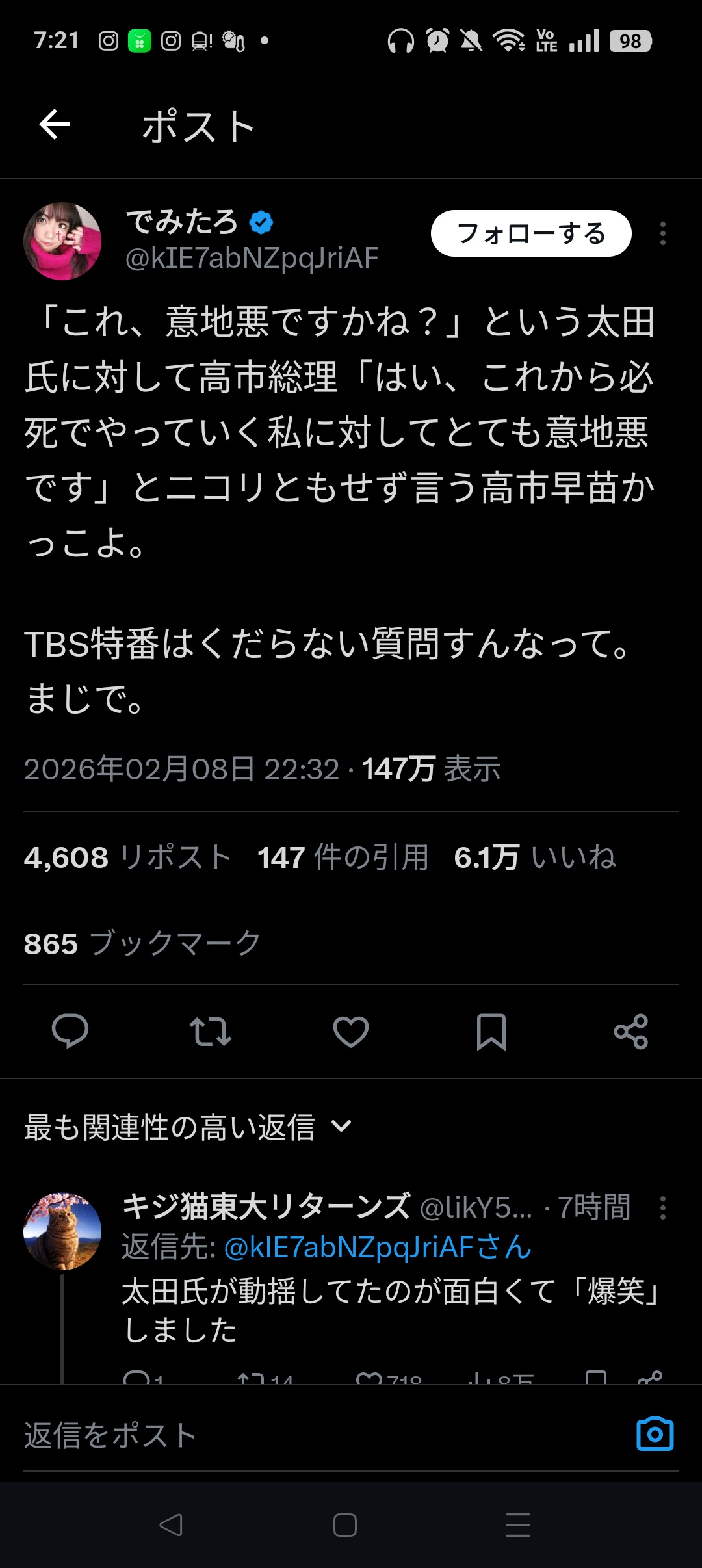Open キジ猫東大リターンズ's avatar
Viewport: 702px width, 1568px height.
pos(62,1231)
